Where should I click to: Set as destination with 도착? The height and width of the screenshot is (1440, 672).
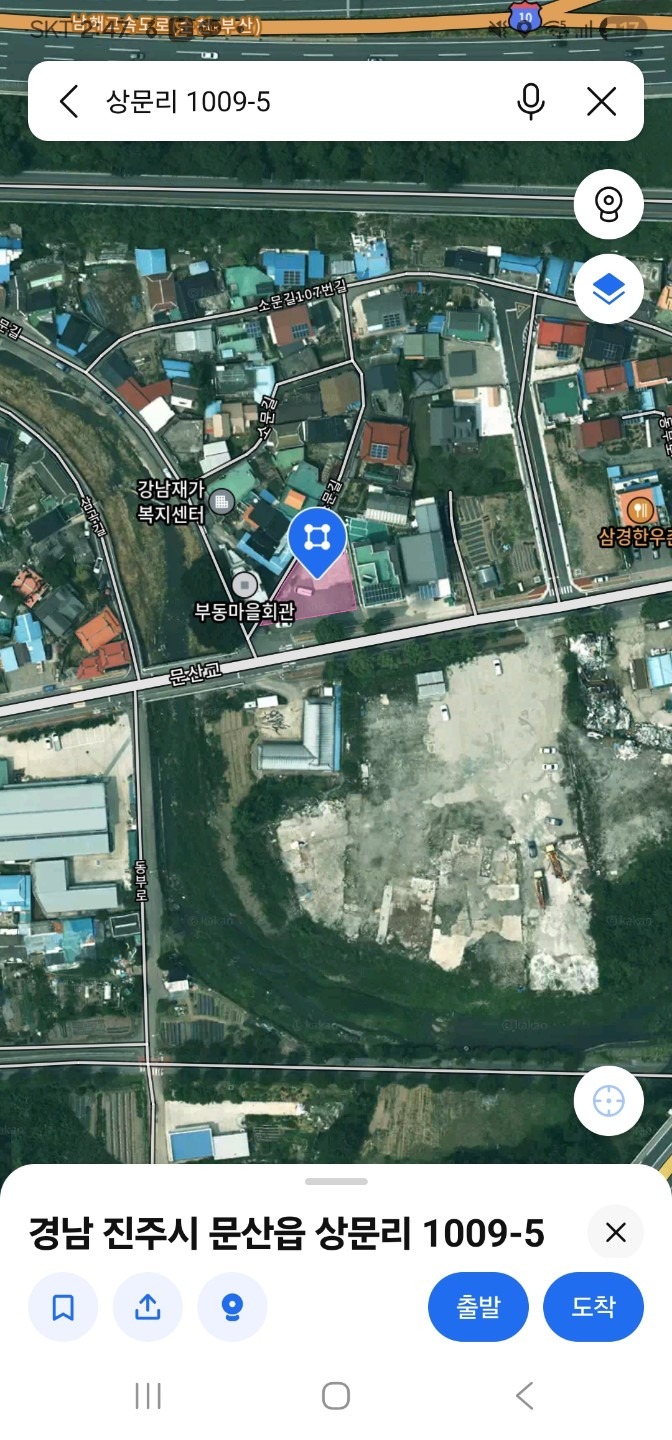tap(593, 1306)
